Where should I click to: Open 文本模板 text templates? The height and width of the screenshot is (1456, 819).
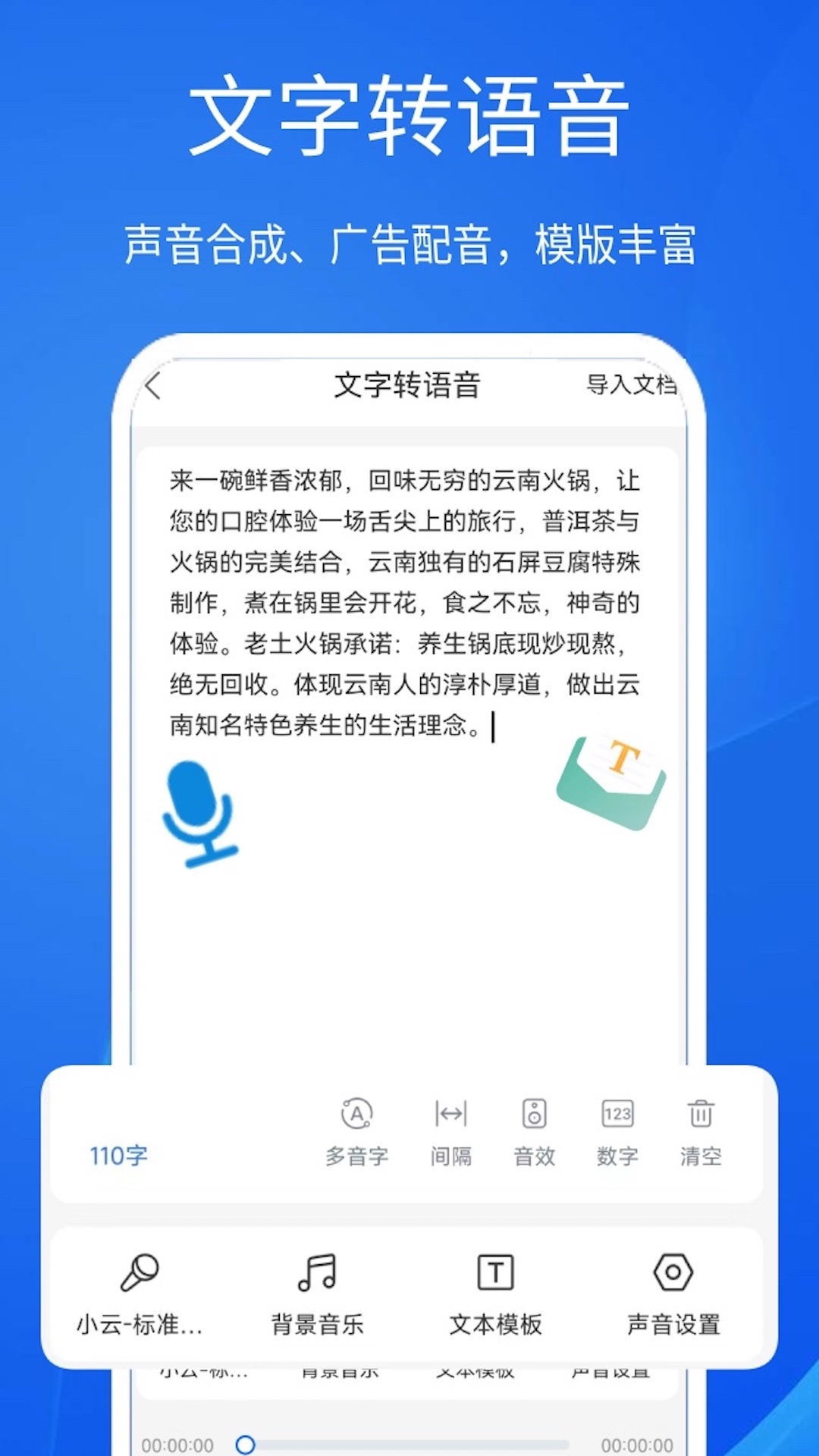(x=495, y=1293)
